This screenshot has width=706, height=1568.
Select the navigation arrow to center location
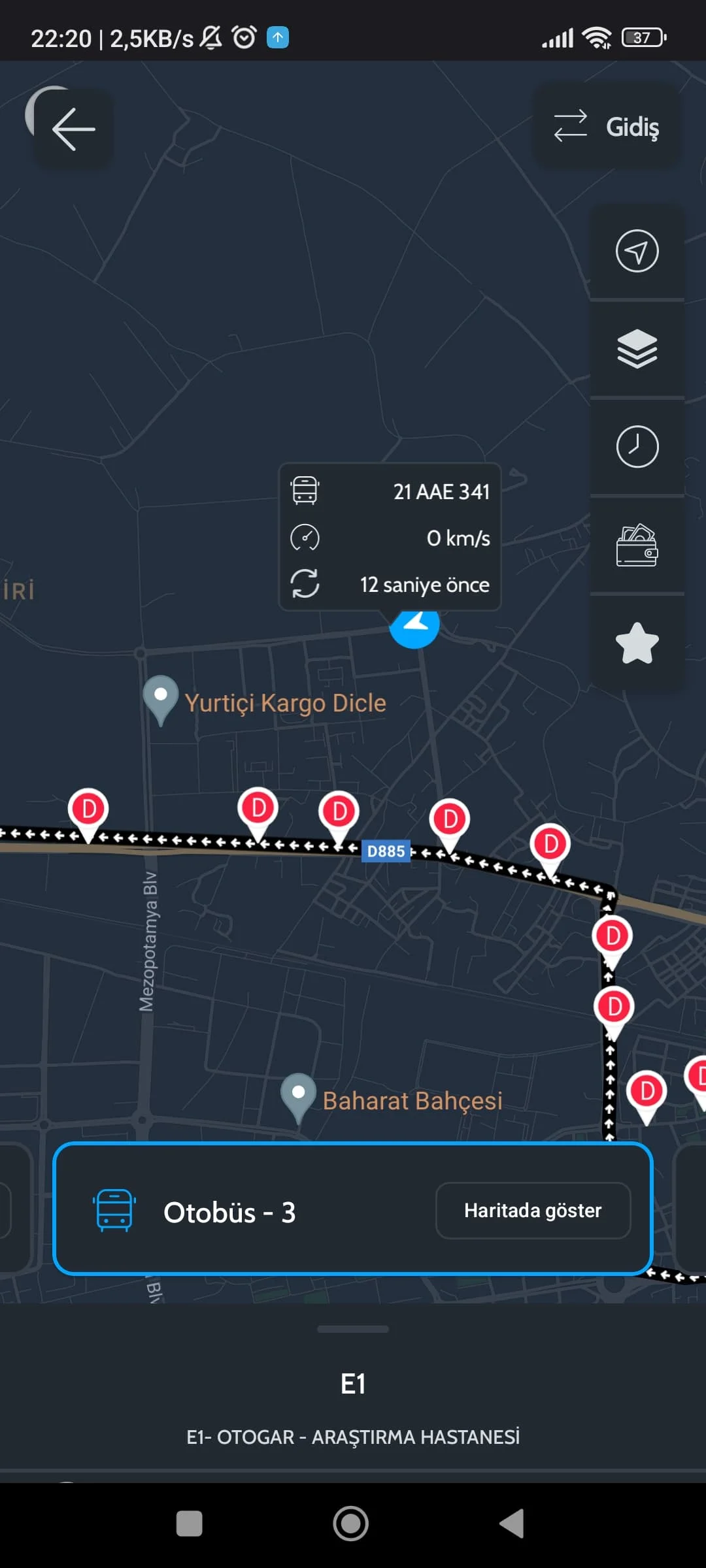click(x=637, y=252)
